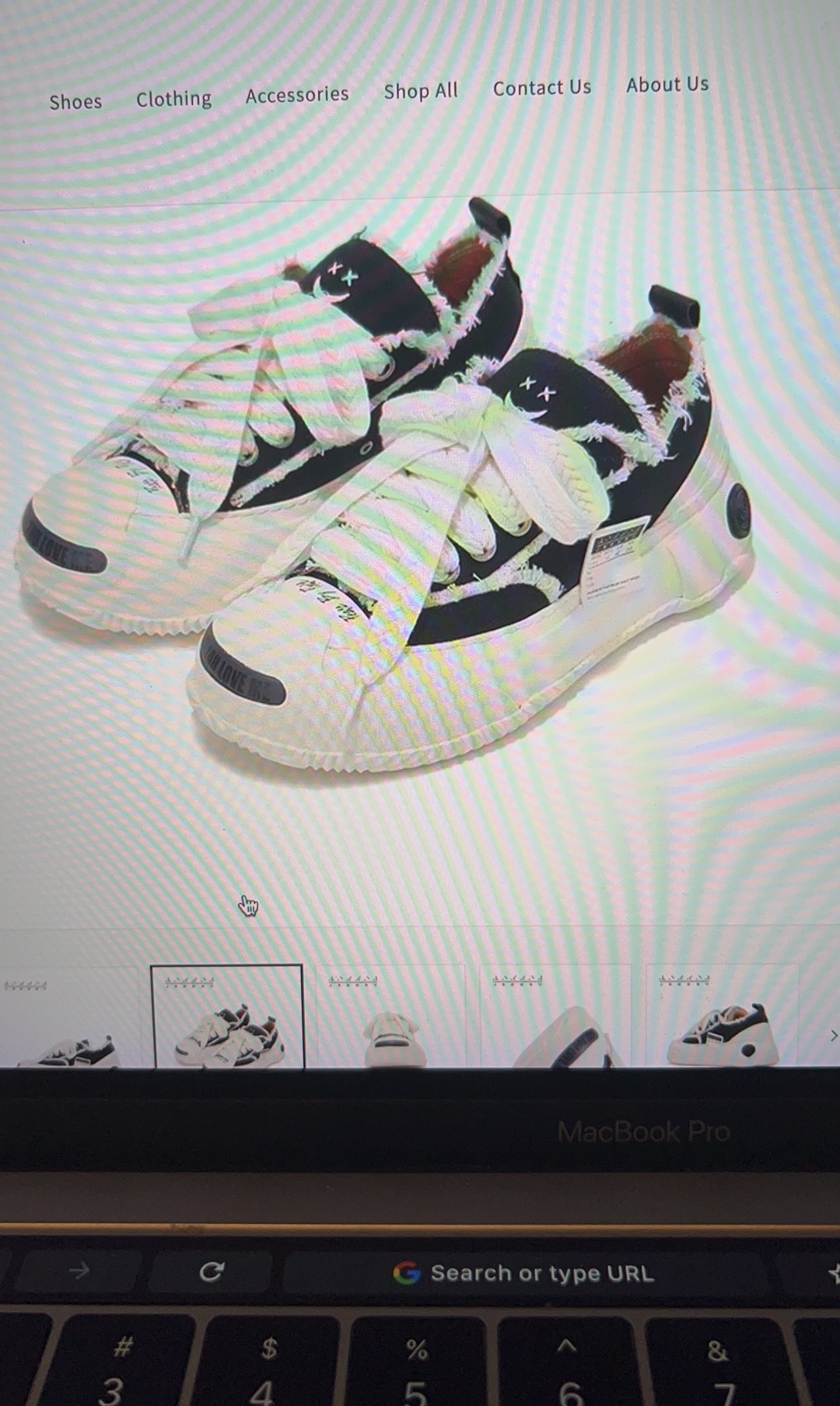Open the Contact Us page

[542, 88]
